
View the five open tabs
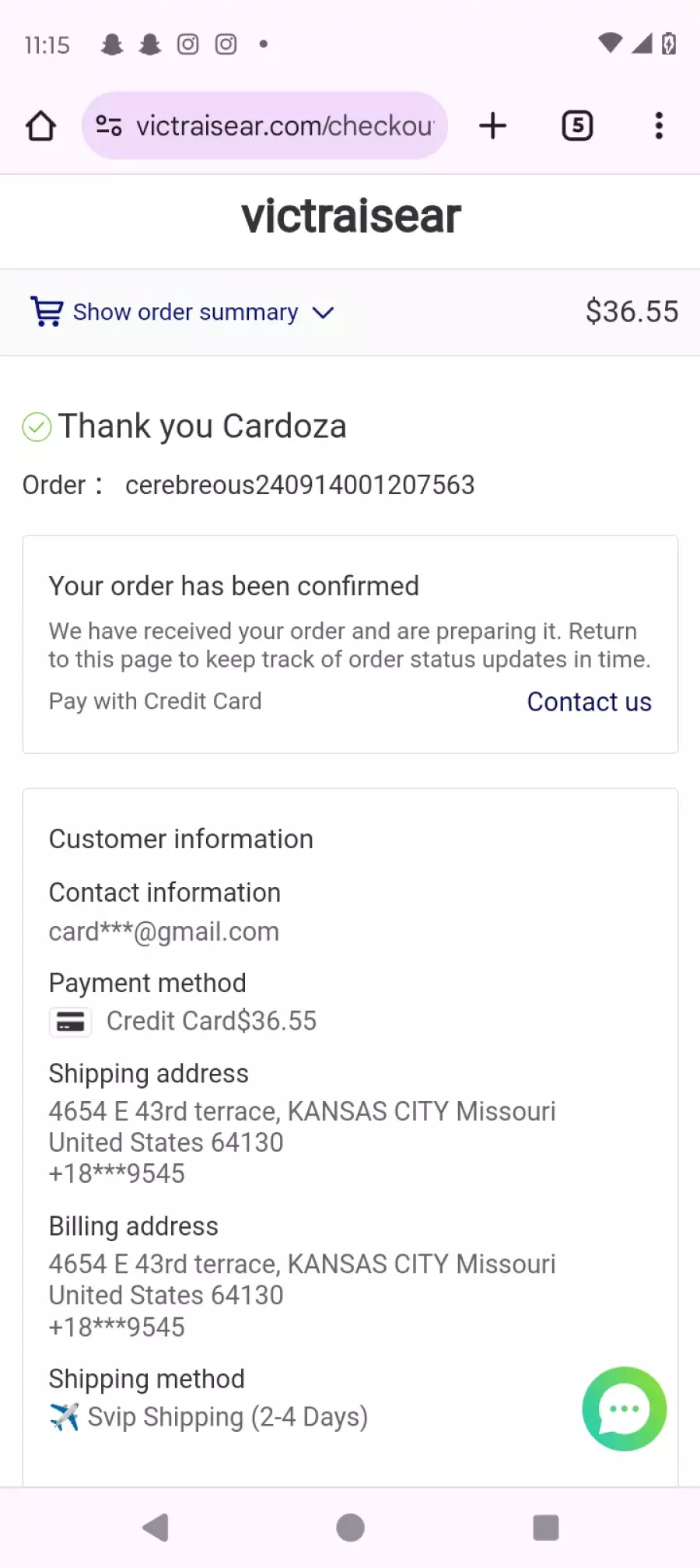577,126
